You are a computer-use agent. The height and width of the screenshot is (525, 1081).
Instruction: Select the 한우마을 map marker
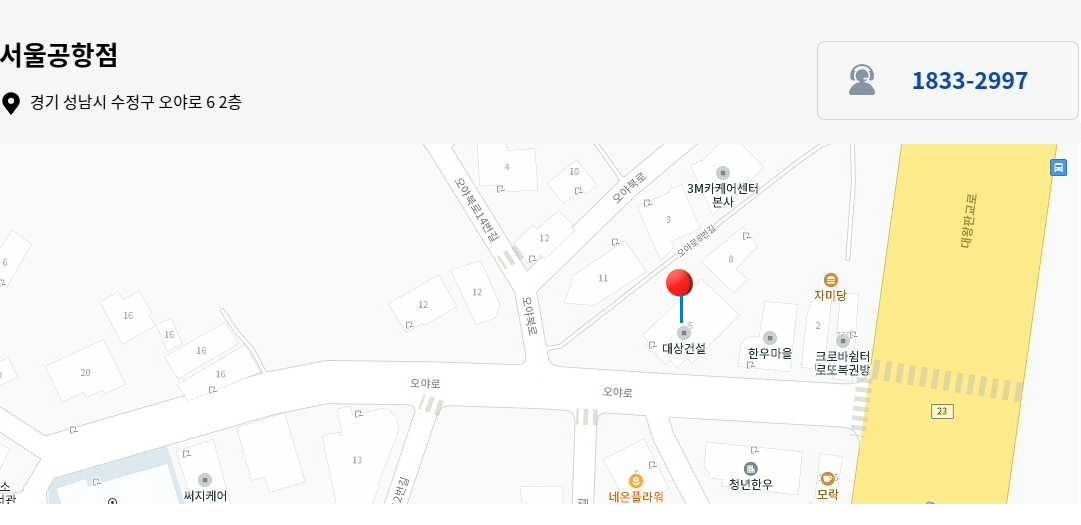(x=770, y=338)
